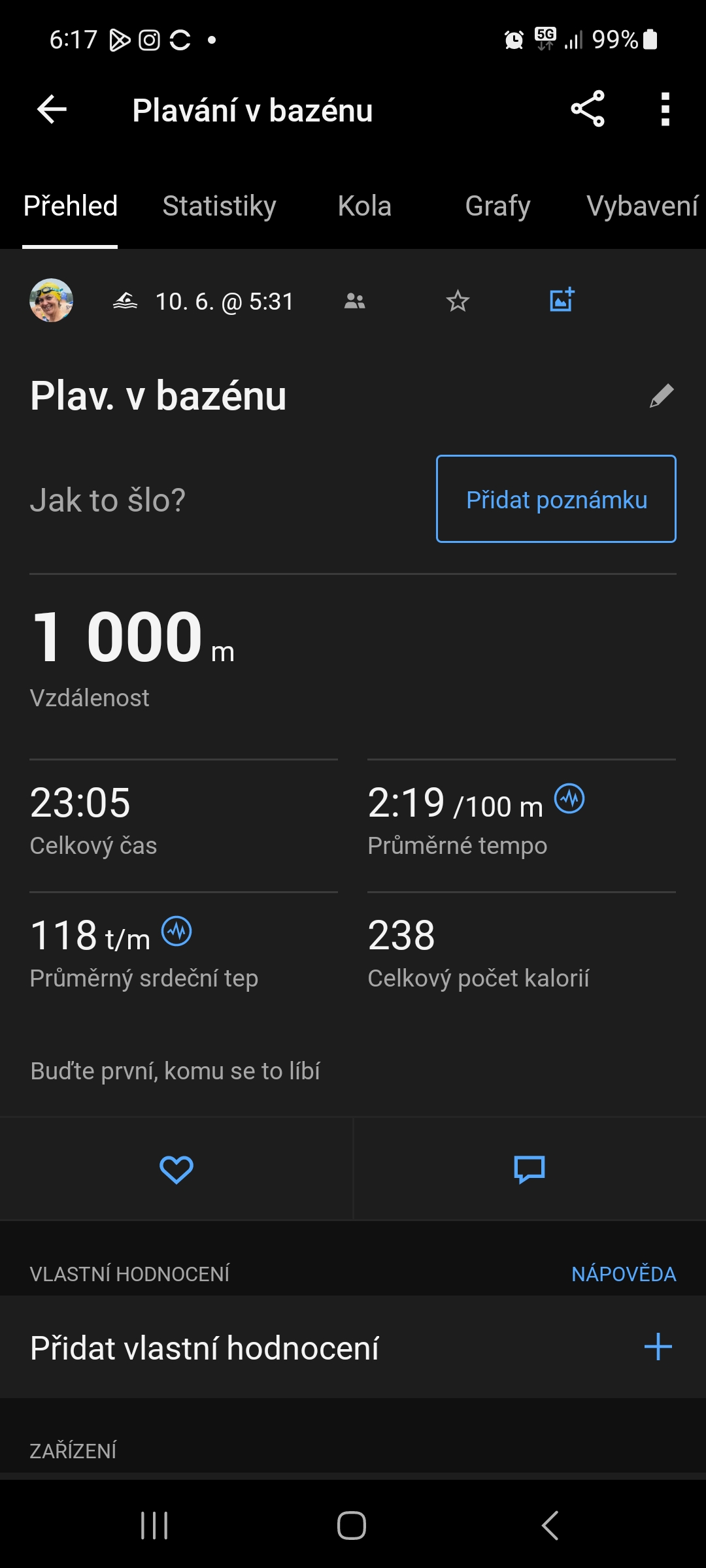This screenshot has width=706, height=1568.
Task: Go back using the app bar arrow
Action: 52,109
